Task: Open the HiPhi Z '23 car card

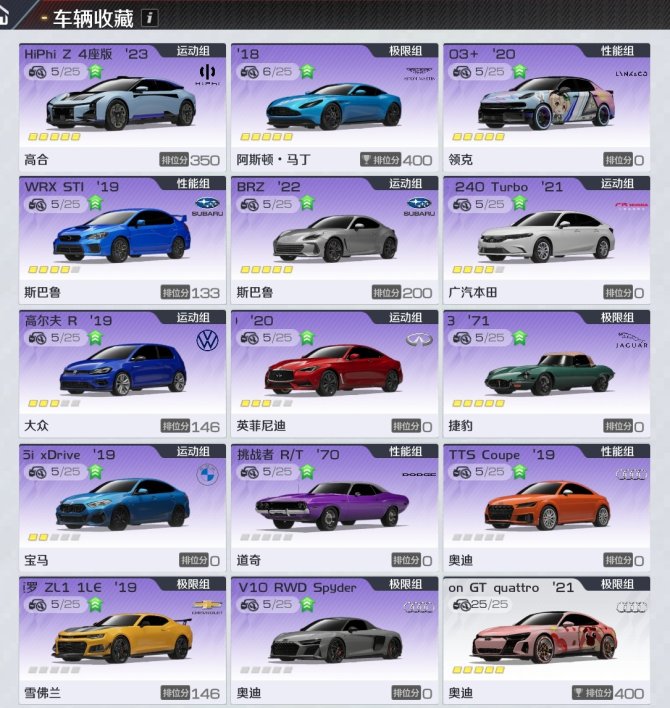Action: [121, 105]
